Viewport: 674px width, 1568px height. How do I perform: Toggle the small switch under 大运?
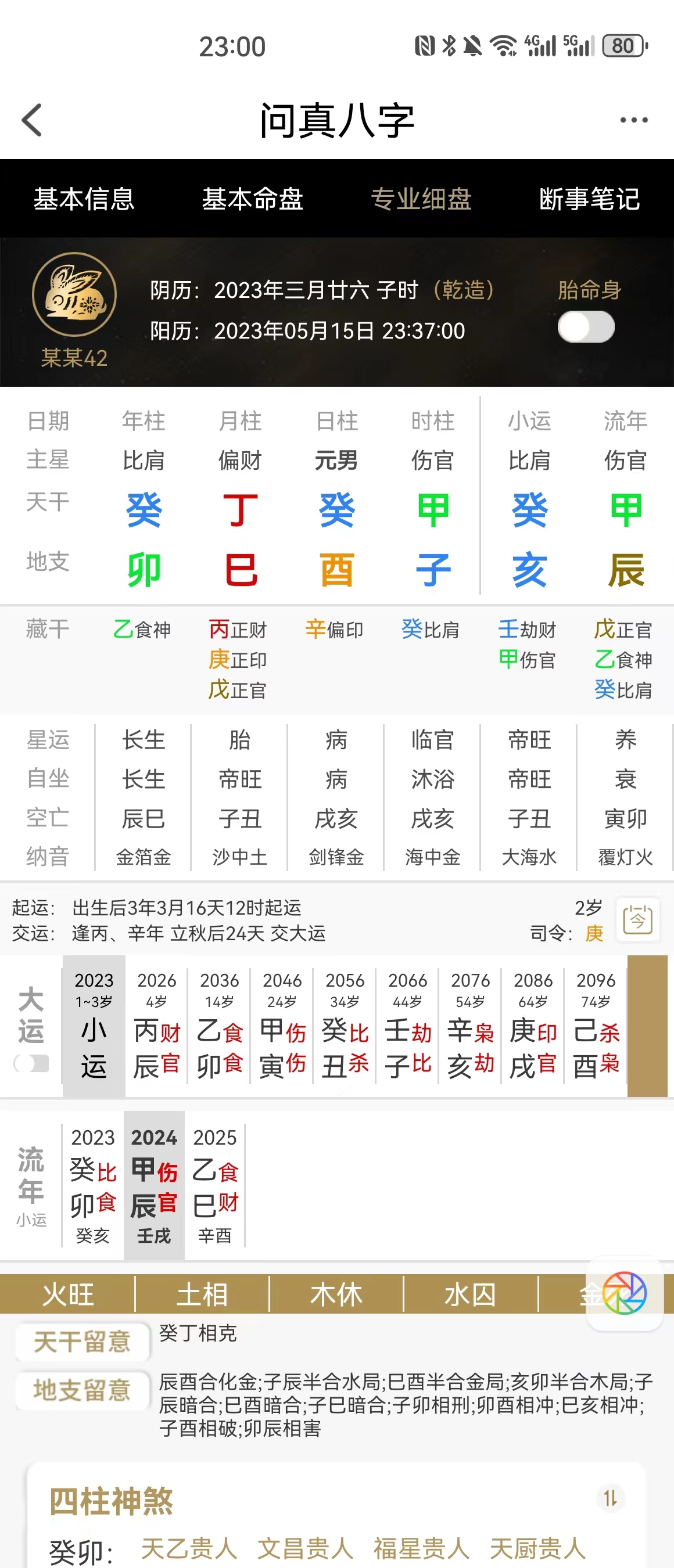click(31, 1063)
